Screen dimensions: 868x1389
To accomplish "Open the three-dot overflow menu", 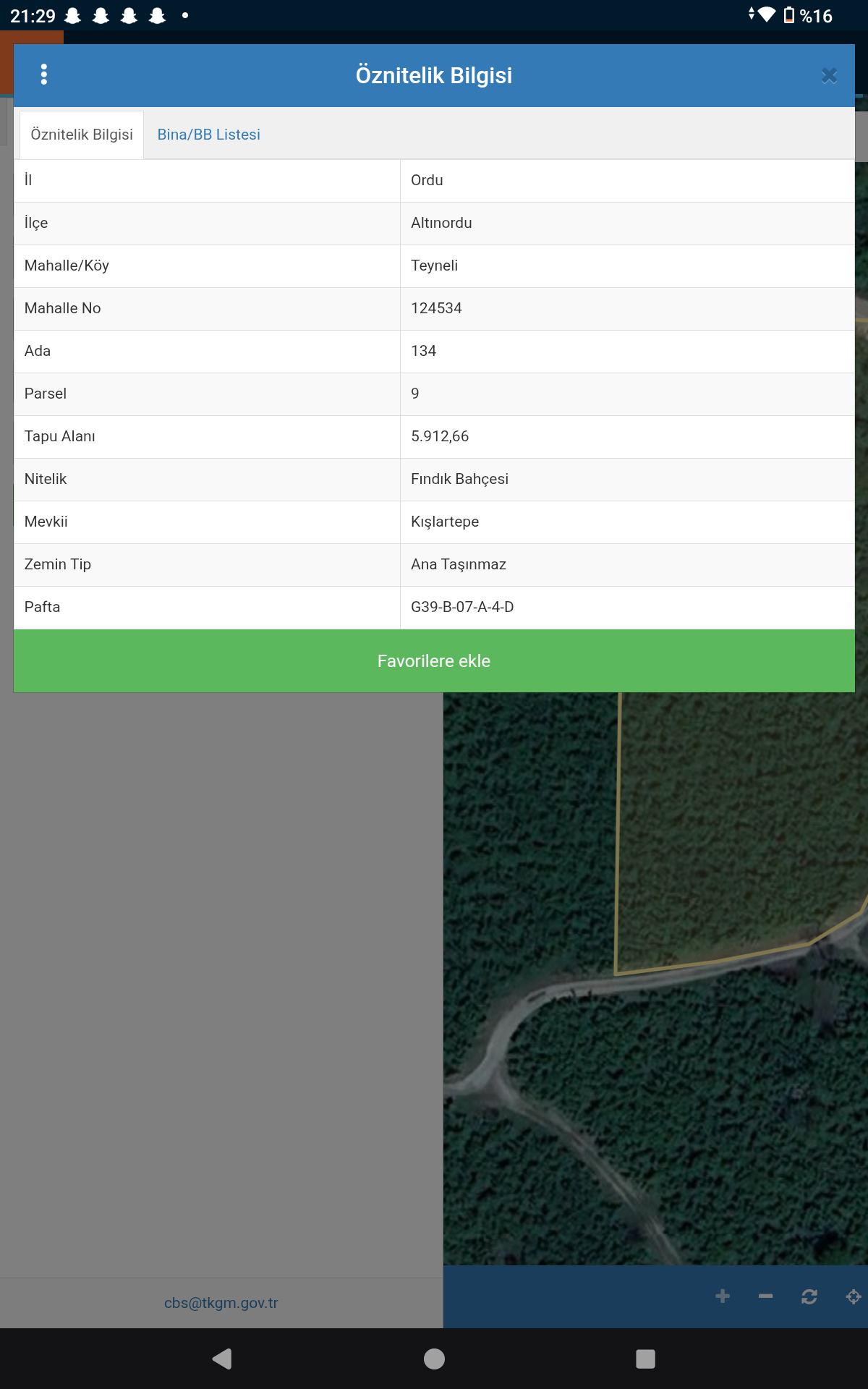I will pyautogui.click(x=44, y=75).
